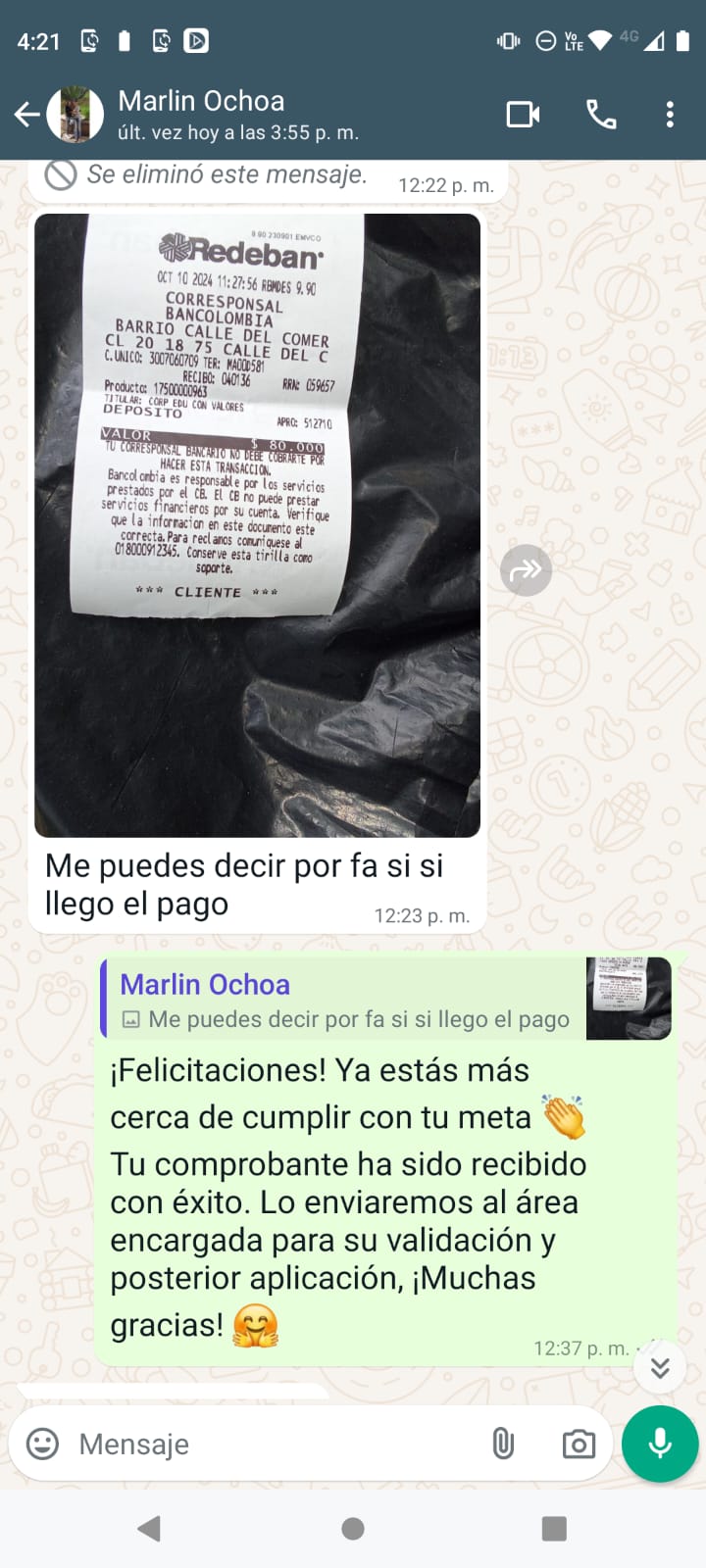Viewport: 706px width, 1568px height.
Task: Open recent apps from the navigation bar
Action: [x=554, y=1529]
